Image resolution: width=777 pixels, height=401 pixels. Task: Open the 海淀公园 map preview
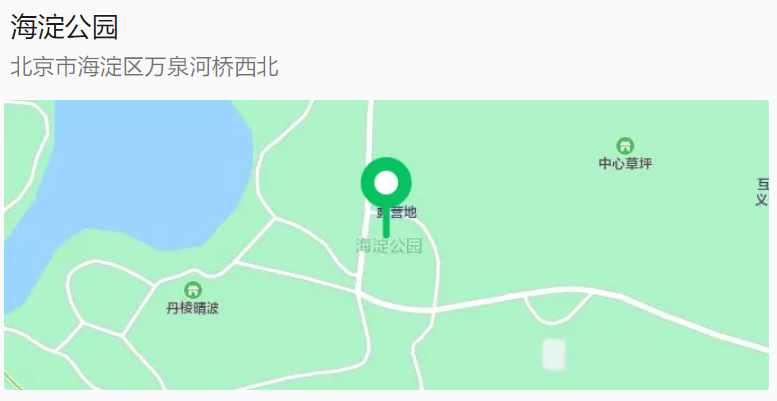[387, 245]
